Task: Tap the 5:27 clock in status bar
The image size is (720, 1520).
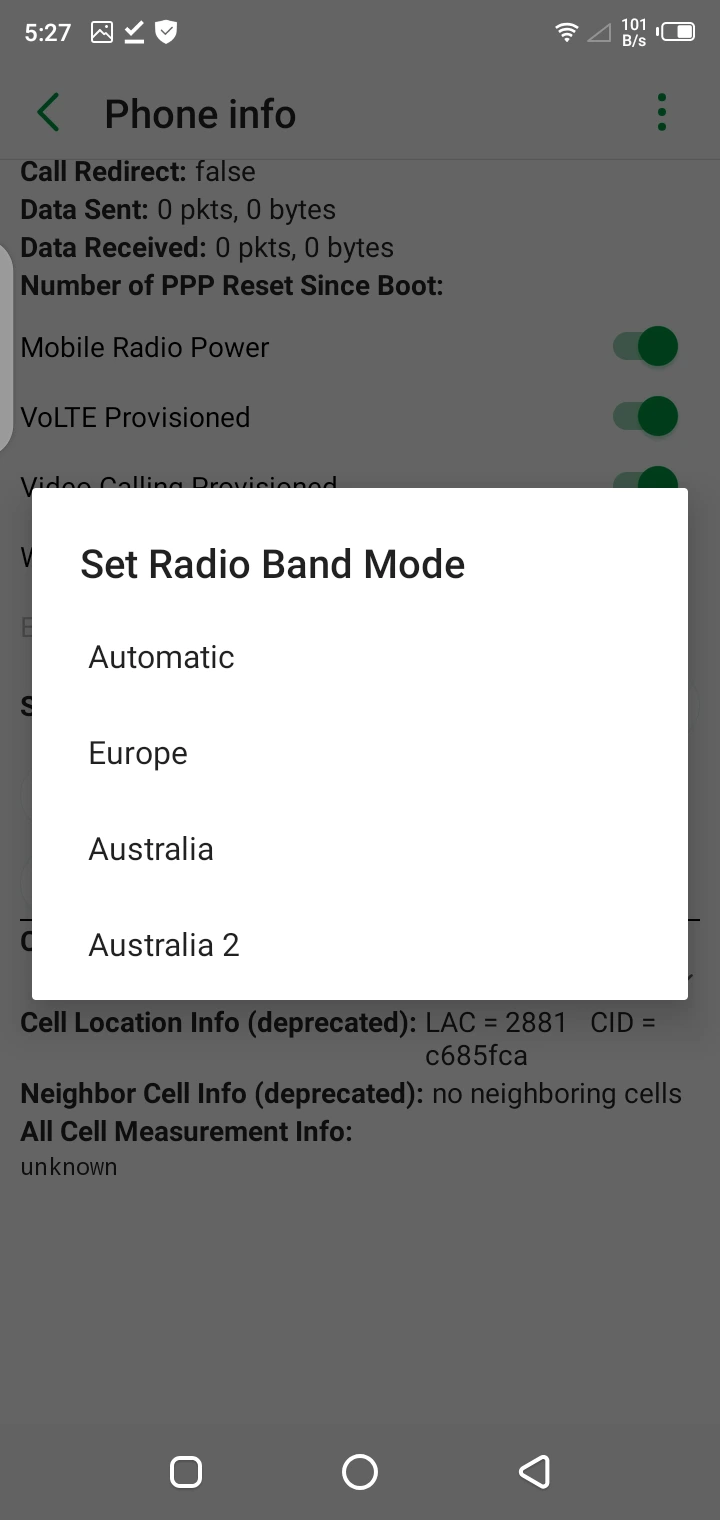Action: point(45,31)
